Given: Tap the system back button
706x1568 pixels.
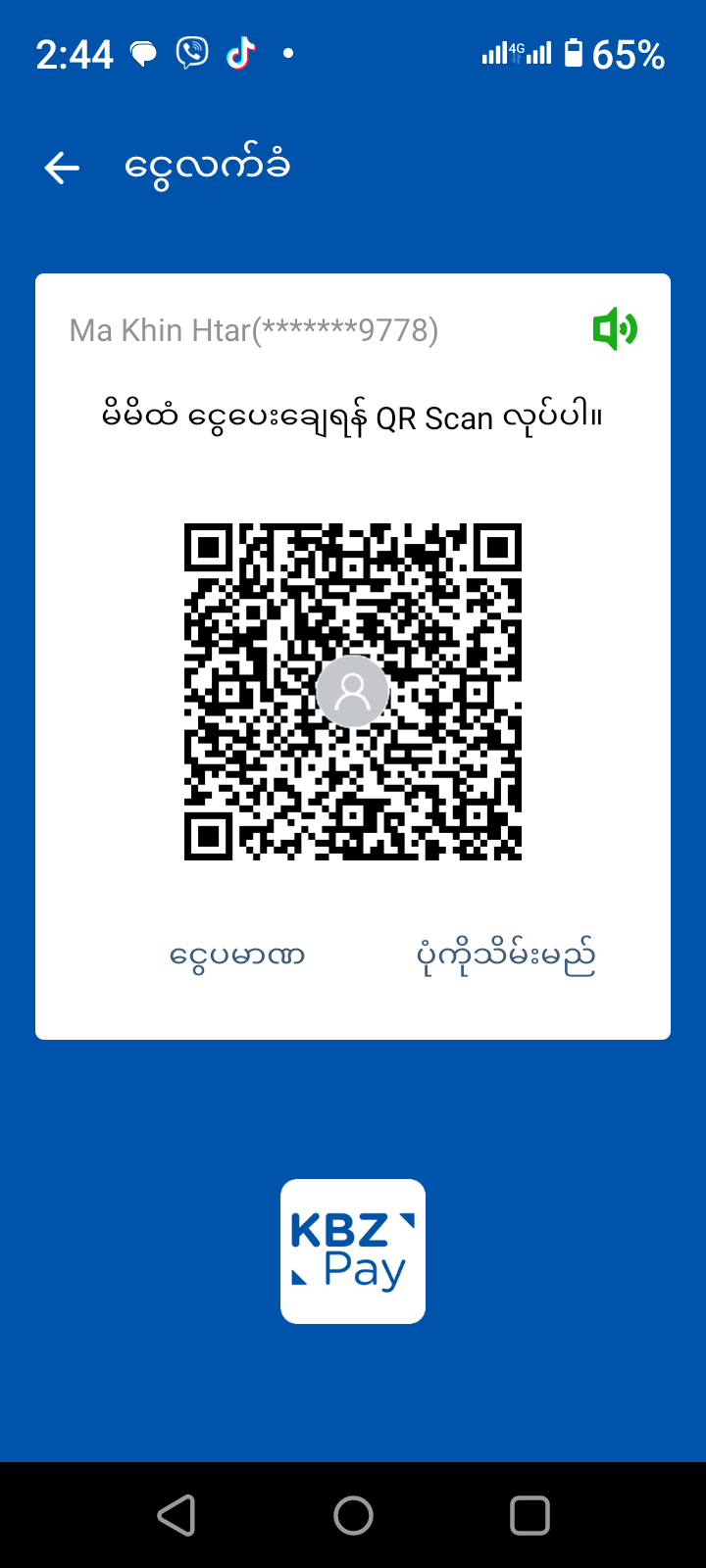Looking at the screenshot, I should pos(176,1515).
